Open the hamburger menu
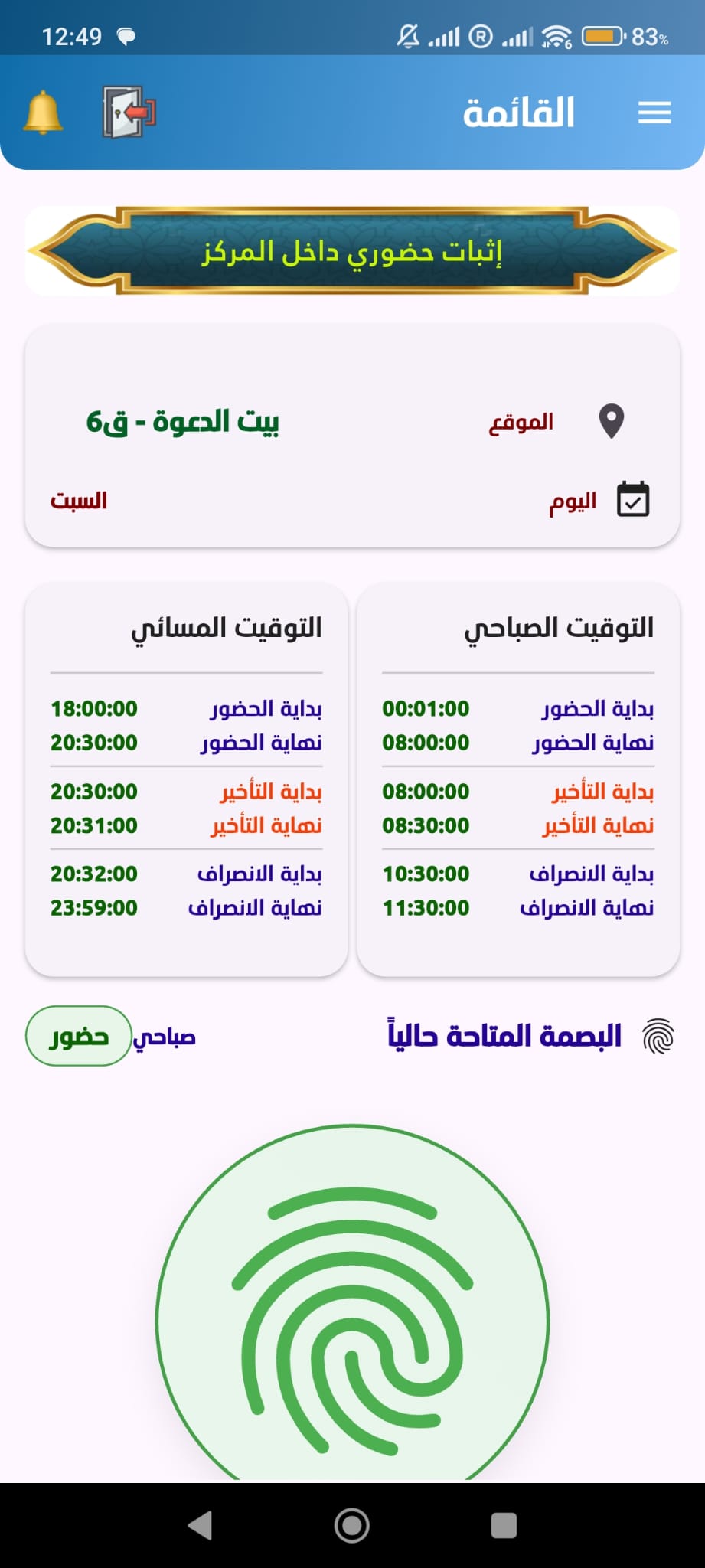The width and height of the screenshot is (705, 1568). [654, 113]
